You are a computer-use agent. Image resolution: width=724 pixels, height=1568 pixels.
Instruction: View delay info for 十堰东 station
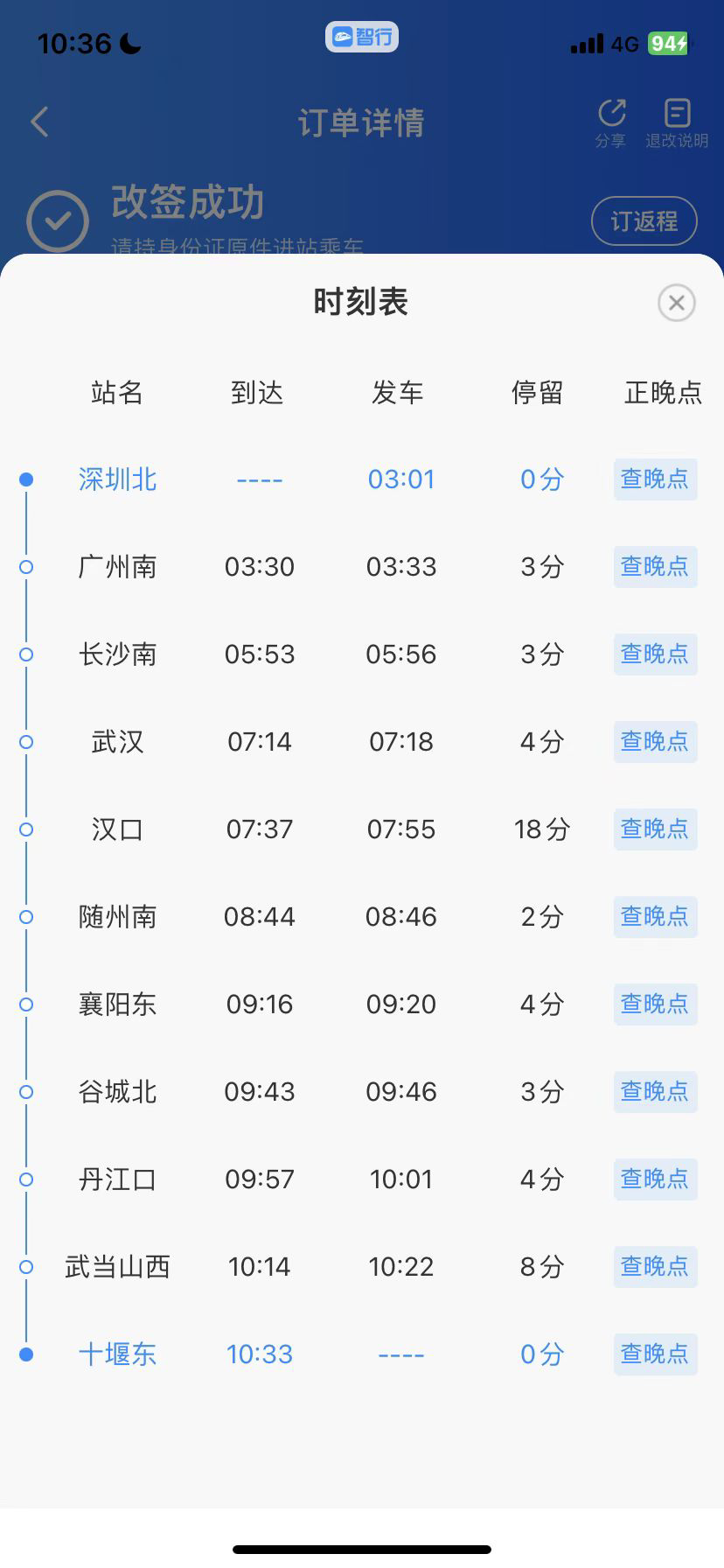coord(655,1354)
